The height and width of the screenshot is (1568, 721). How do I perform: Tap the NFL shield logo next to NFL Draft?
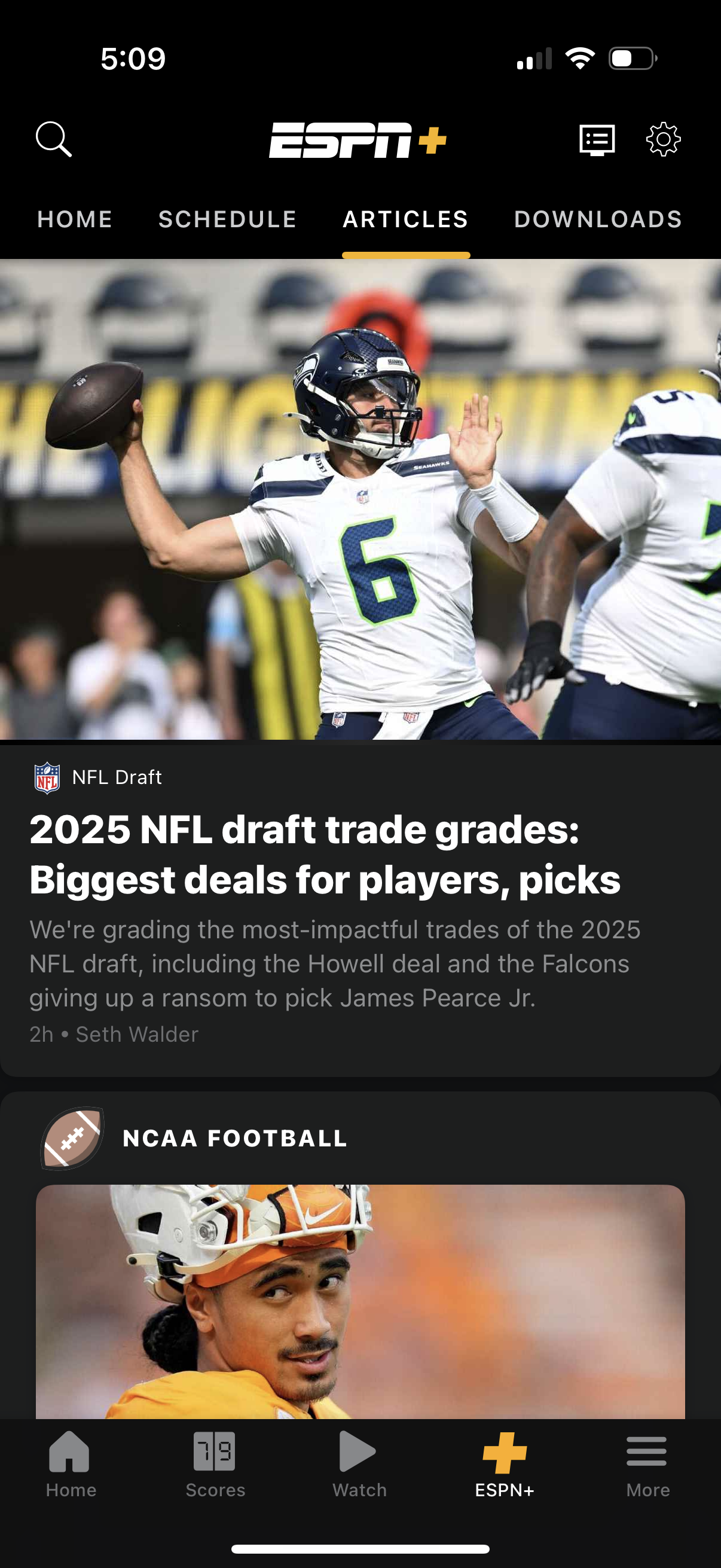45,776
